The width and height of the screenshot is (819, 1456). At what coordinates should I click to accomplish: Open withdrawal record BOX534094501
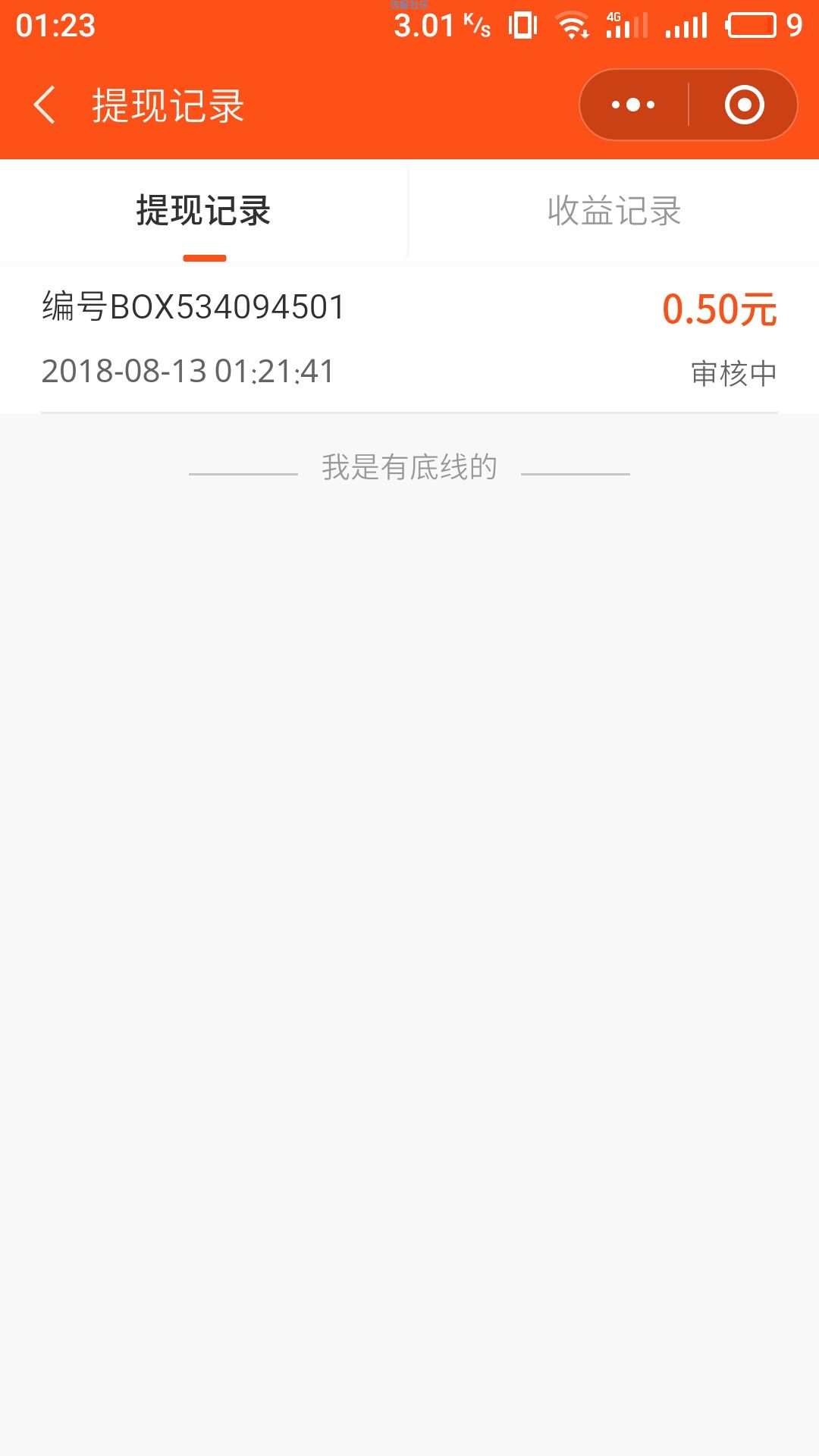[x=409, y=338]
